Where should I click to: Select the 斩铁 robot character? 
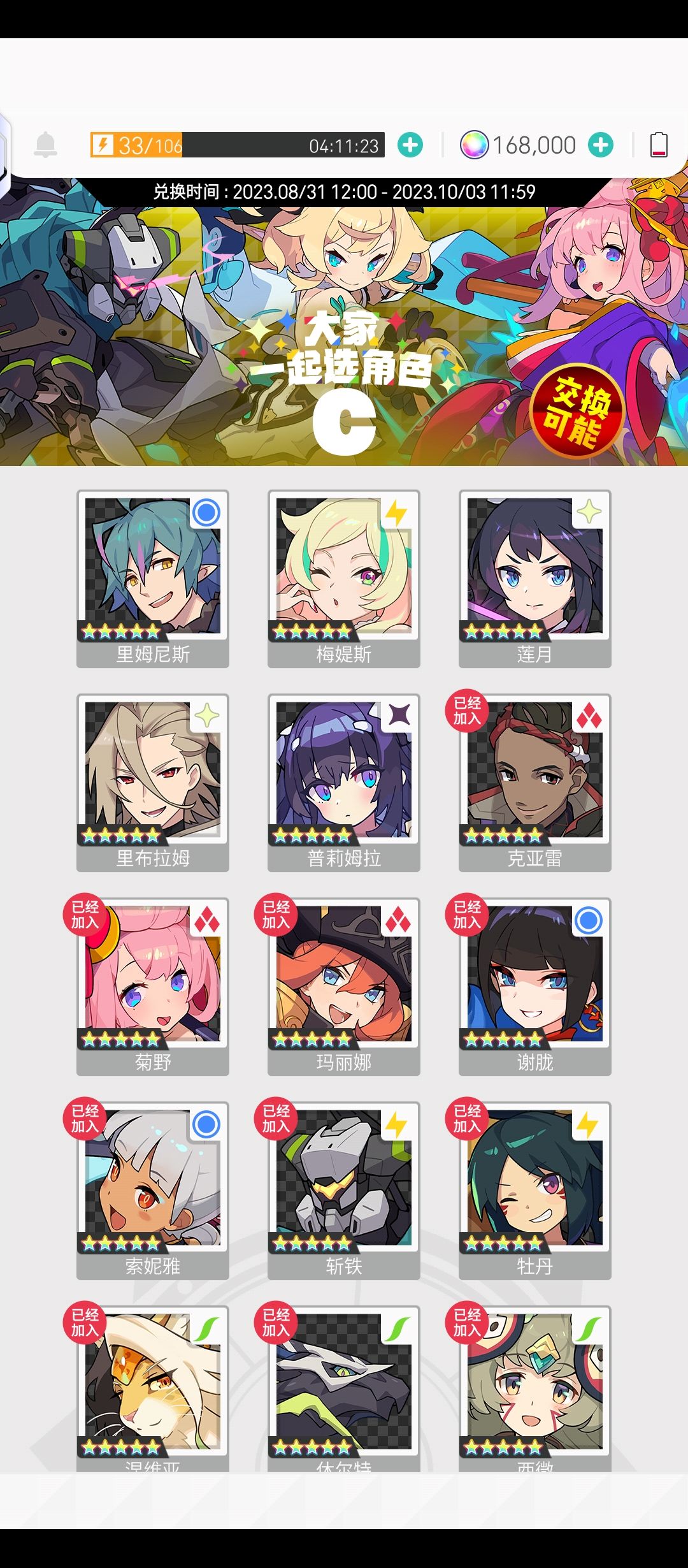point(344,1191)
